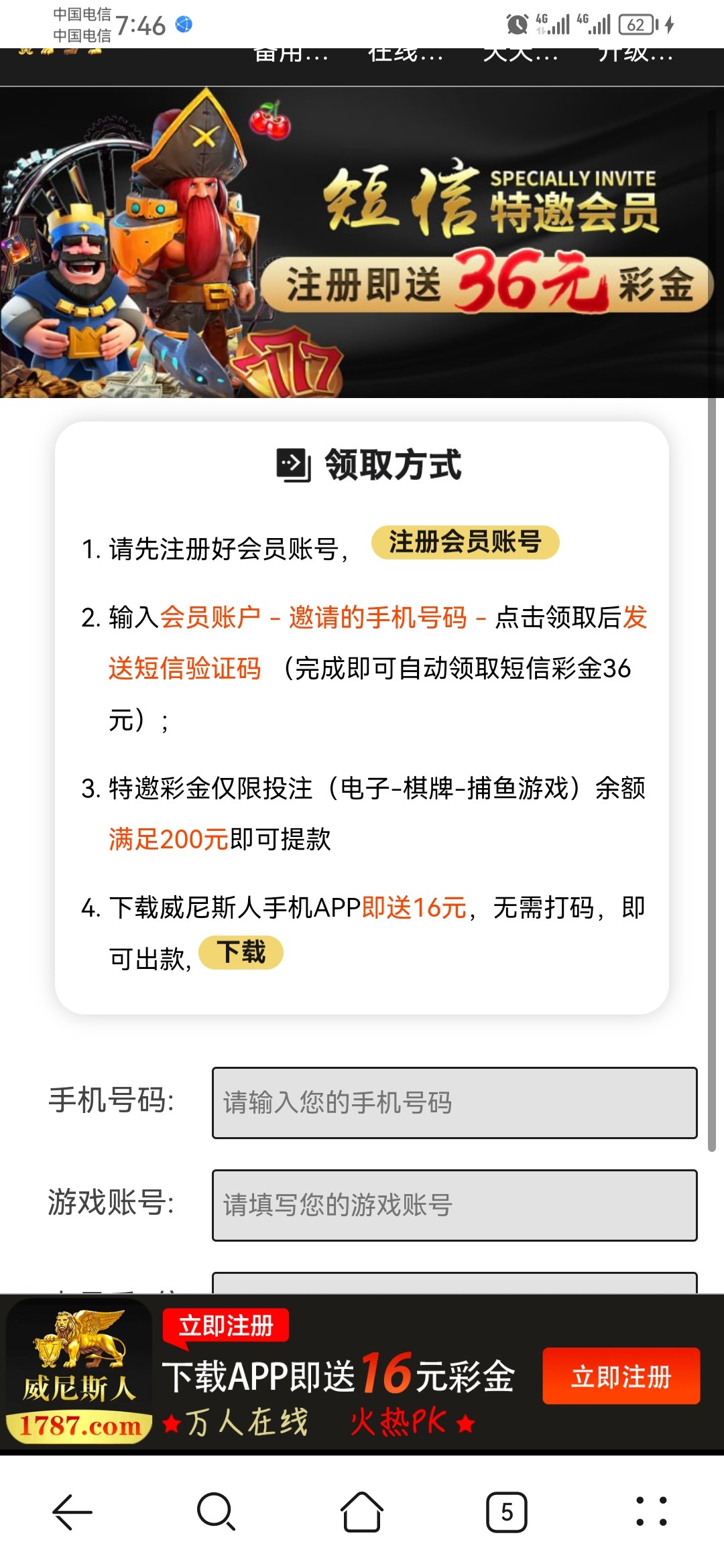Screen dimensions: 724x1568
Task: Go back with the browser back arrow
Action: click(x=72, y=1512)
